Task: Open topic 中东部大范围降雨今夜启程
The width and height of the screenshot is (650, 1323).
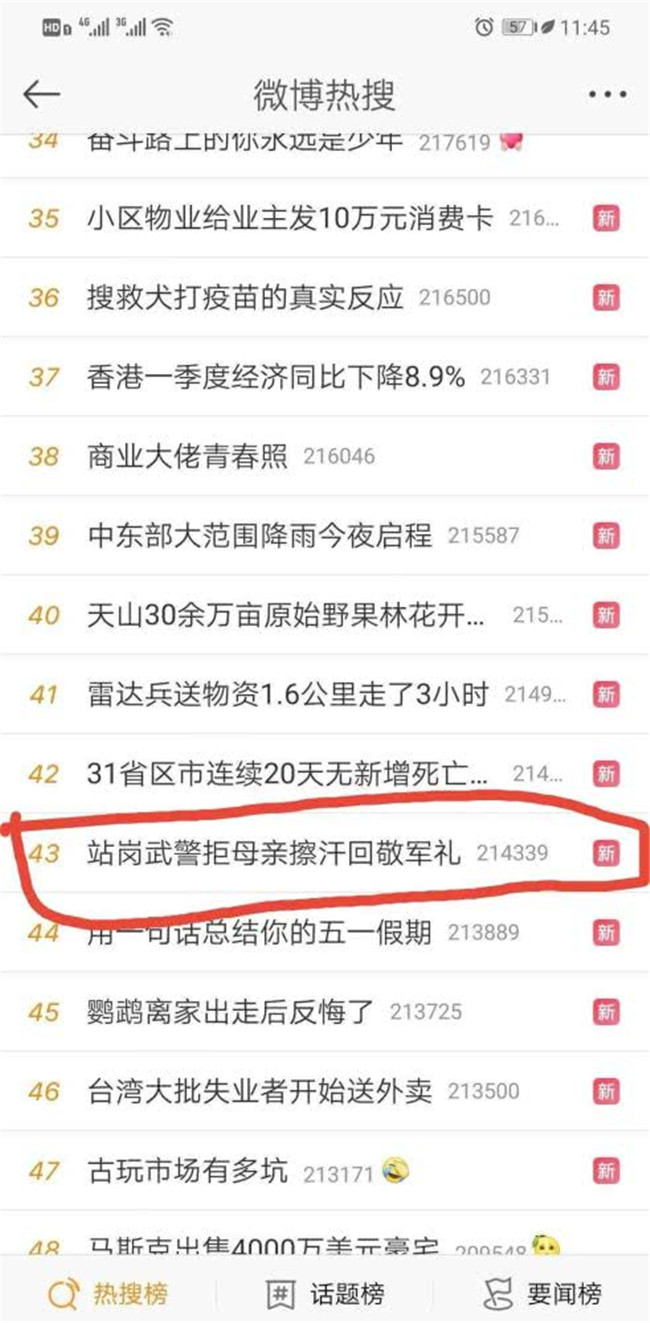Action: pos(260,535)
